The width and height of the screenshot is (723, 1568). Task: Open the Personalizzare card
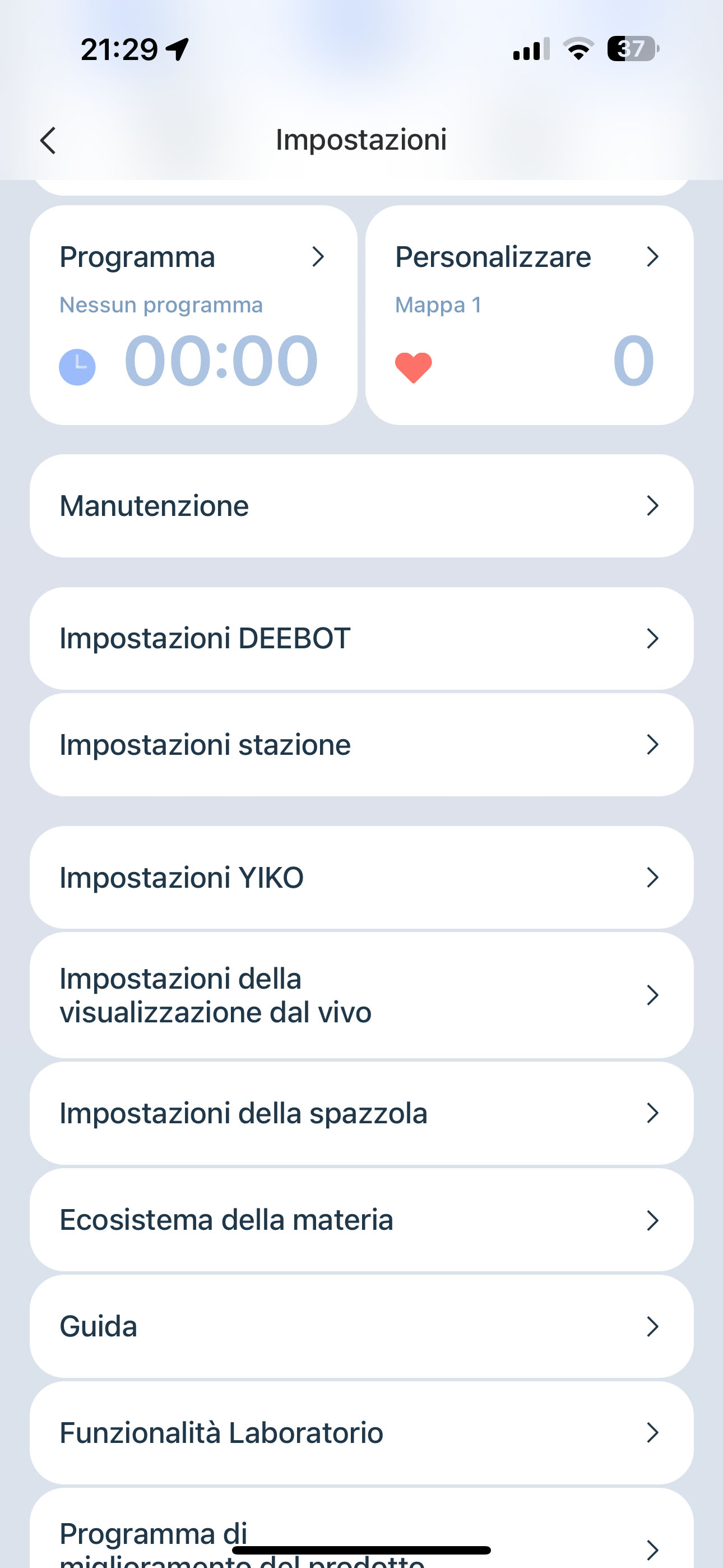coord(530,315)
